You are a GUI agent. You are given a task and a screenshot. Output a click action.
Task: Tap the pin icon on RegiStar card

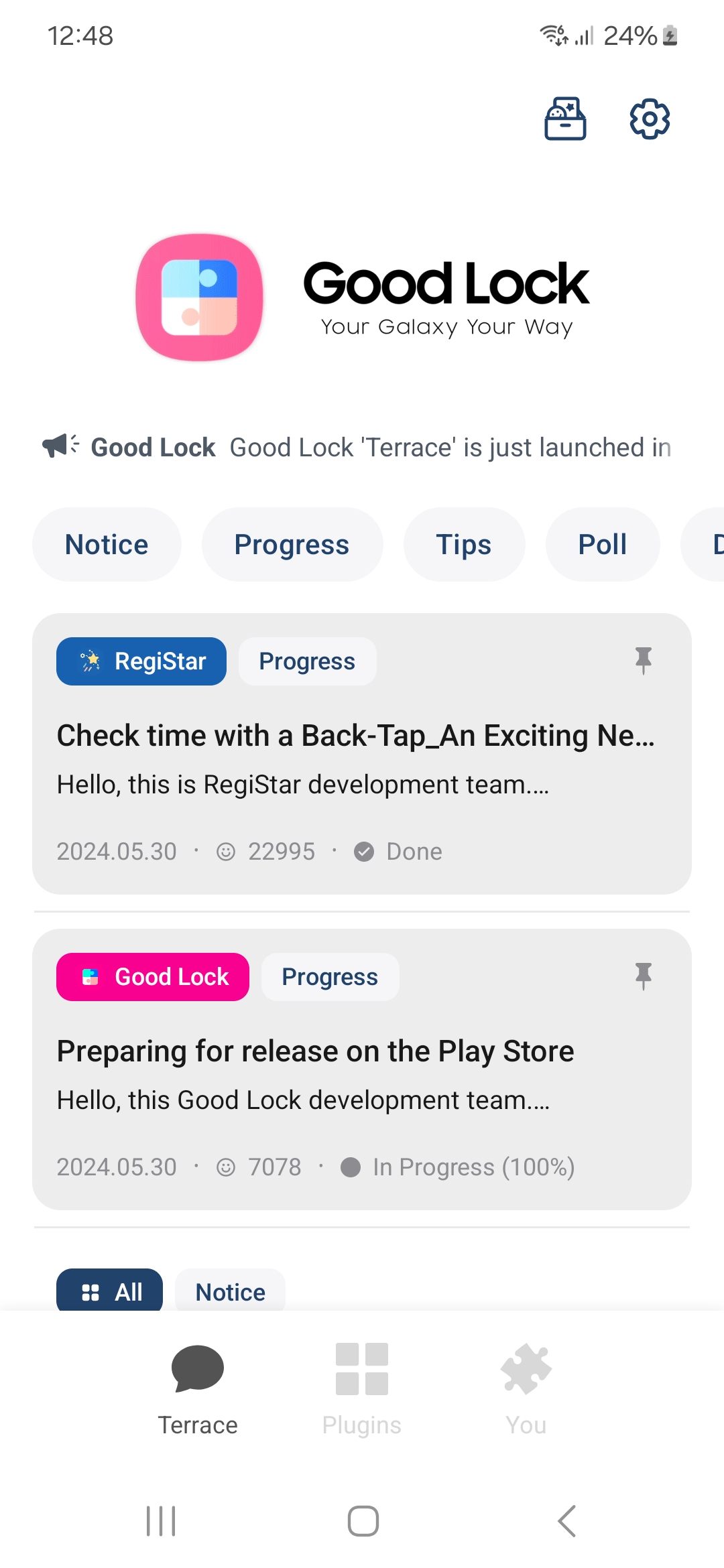pos(643,661)
